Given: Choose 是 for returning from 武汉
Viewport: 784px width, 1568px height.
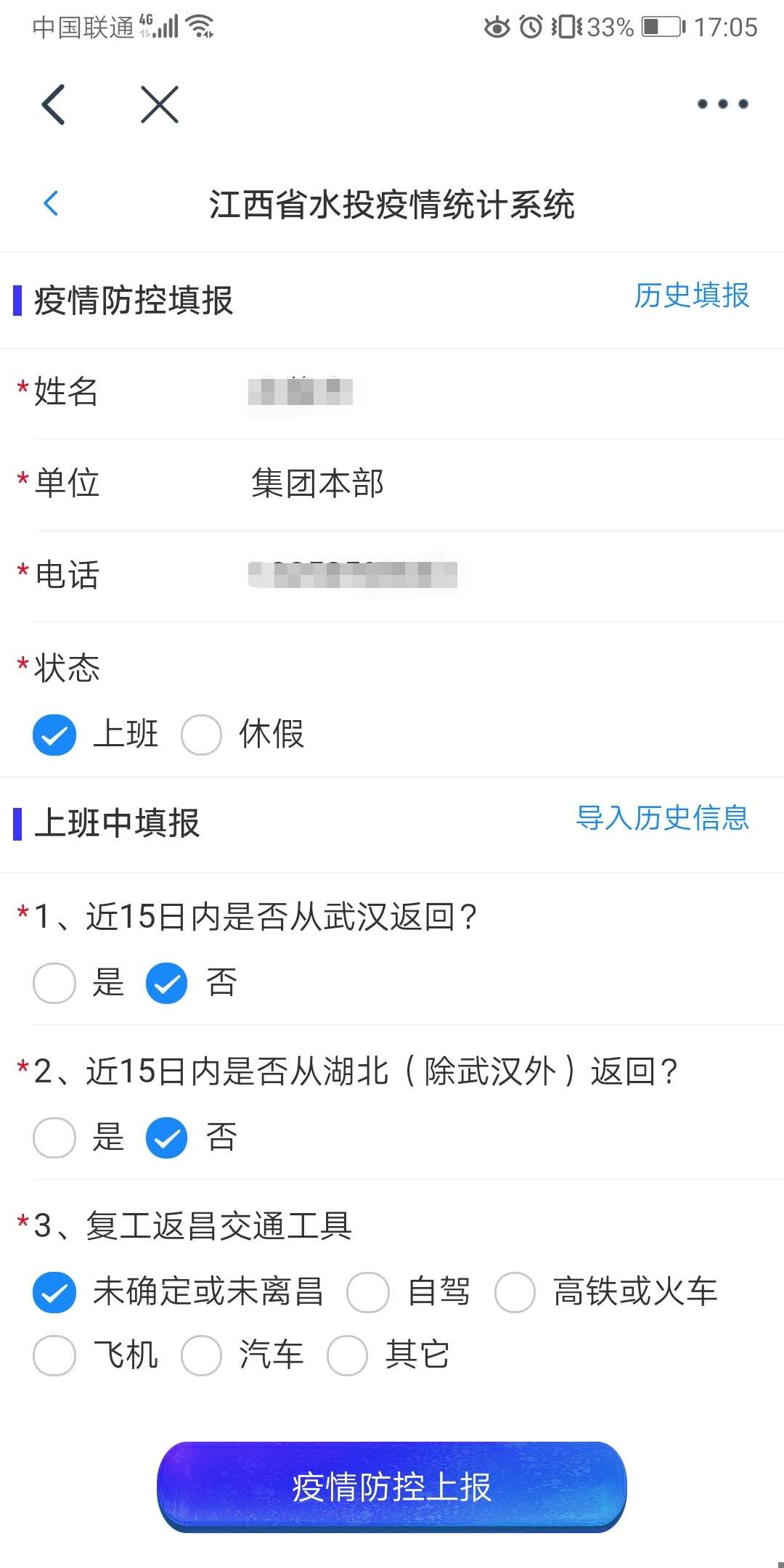Looking at the screenshot, I should [x=54, y=983].
